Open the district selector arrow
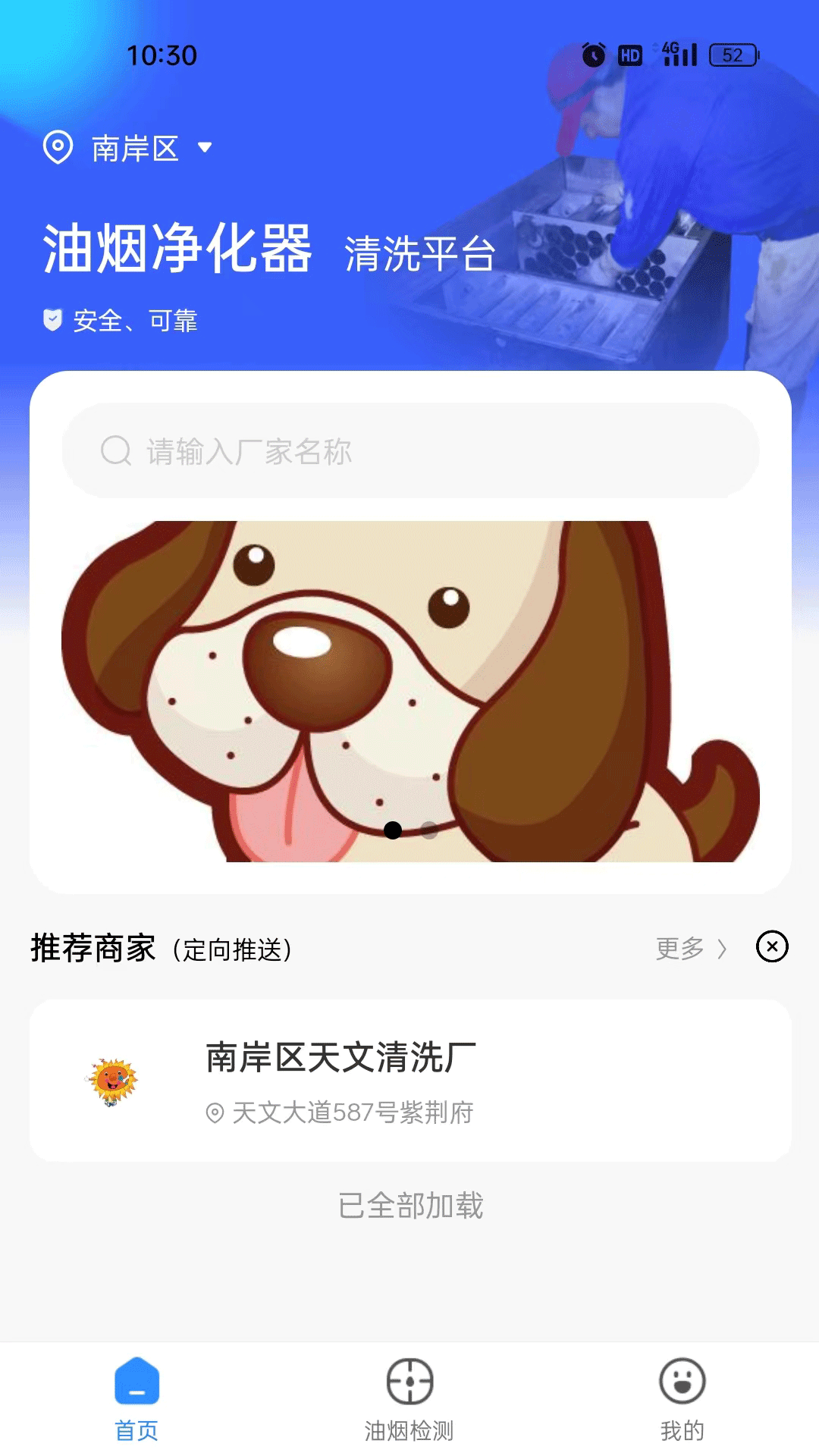 (x=203, y=149)
